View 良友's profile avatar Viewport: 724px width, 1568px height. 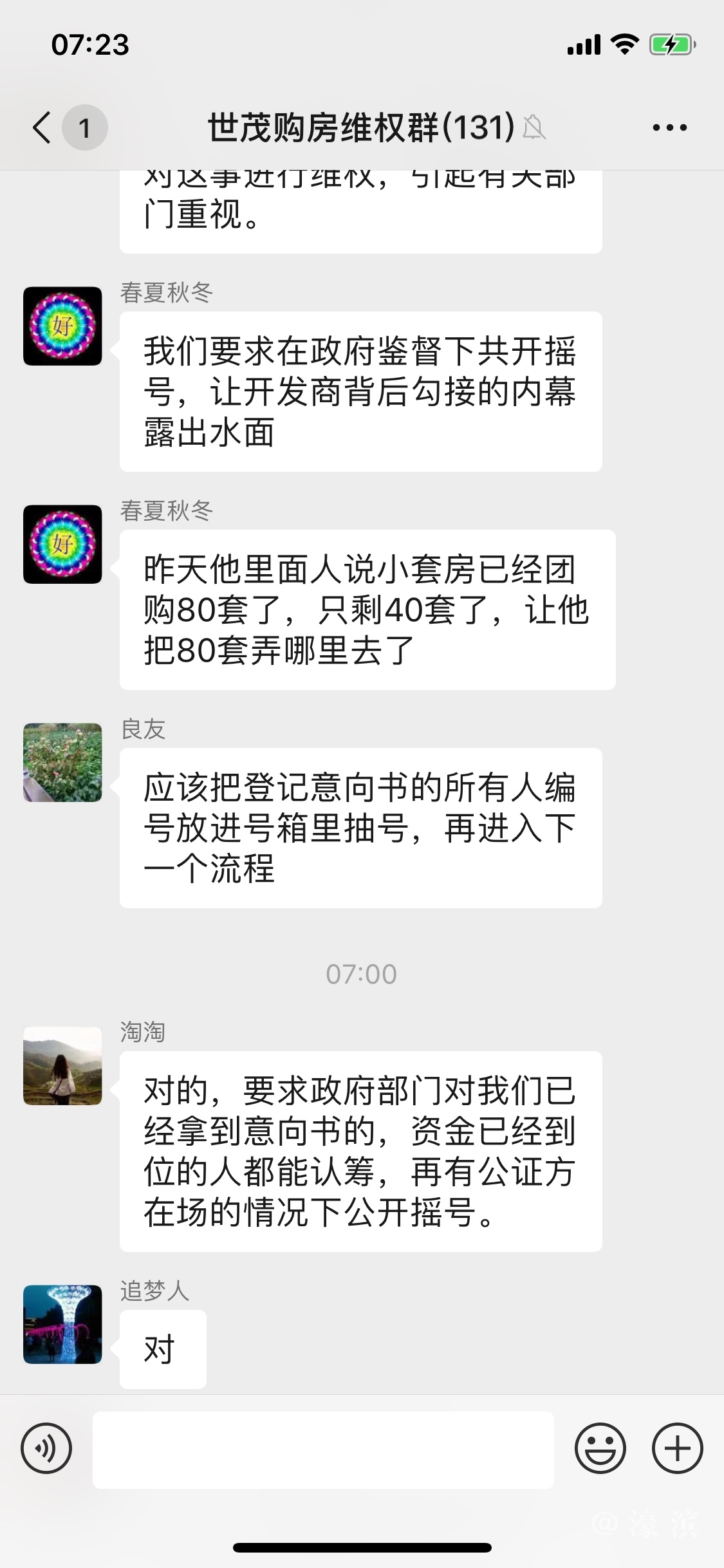(62, 763)
